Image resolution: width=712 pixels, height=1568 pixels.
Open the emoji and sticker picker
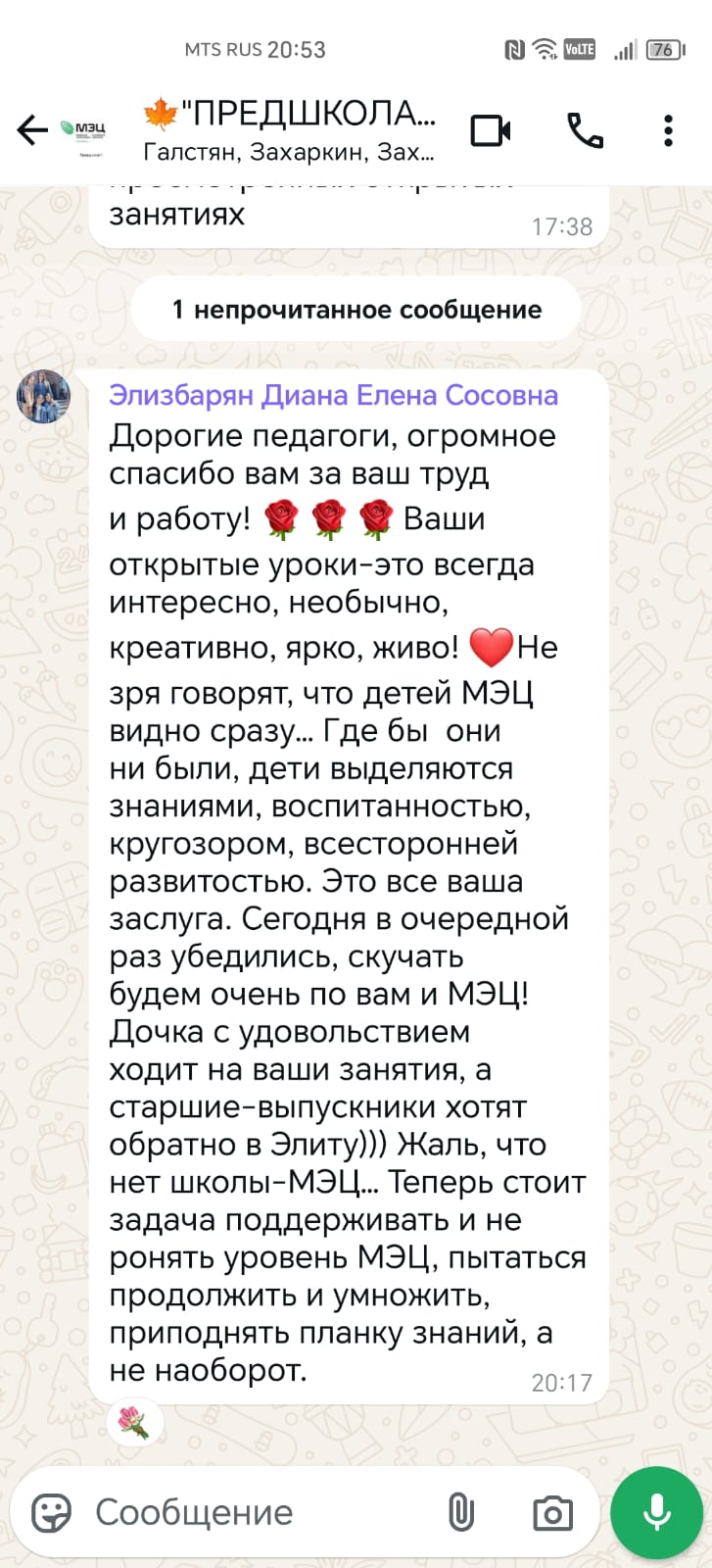tap(51, 1512)
